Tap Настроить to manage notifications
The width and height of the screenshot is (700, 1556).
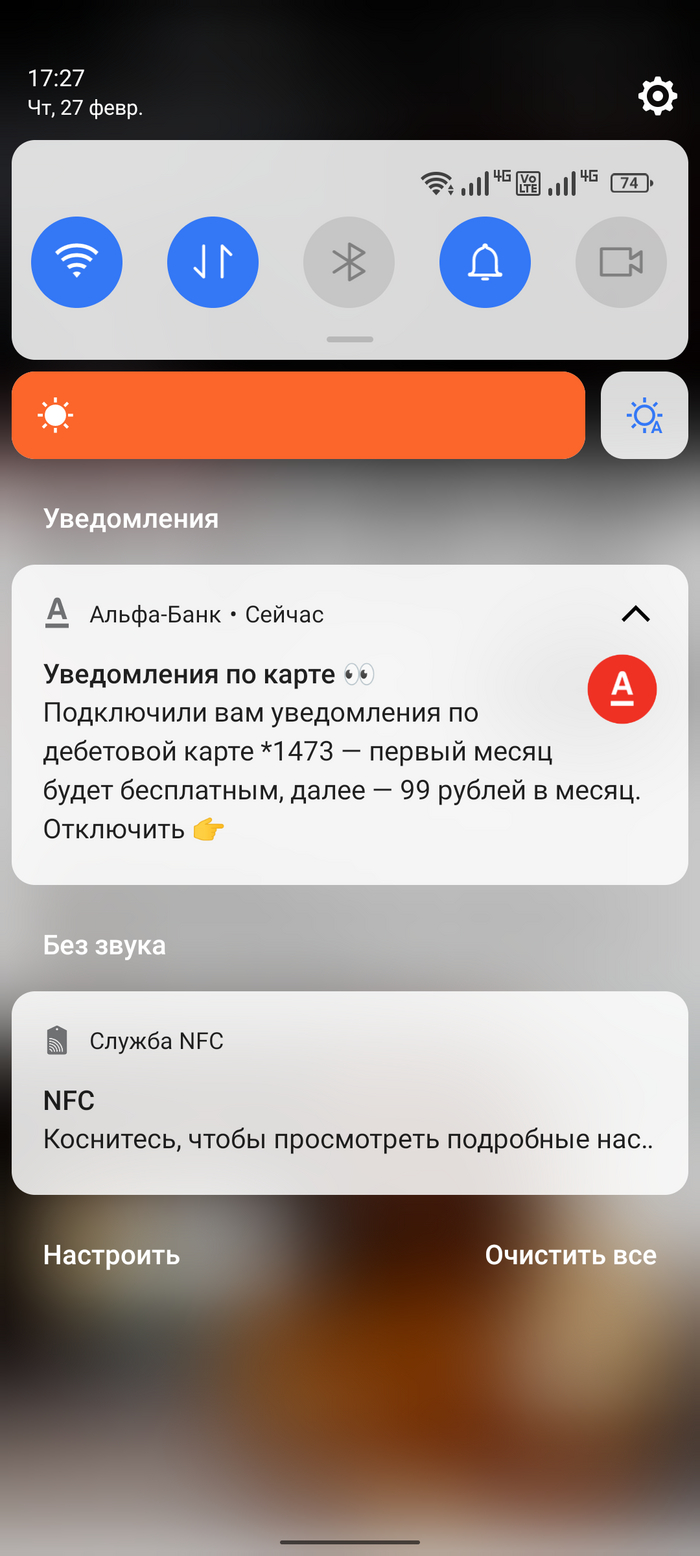[x=111, y=1255]
